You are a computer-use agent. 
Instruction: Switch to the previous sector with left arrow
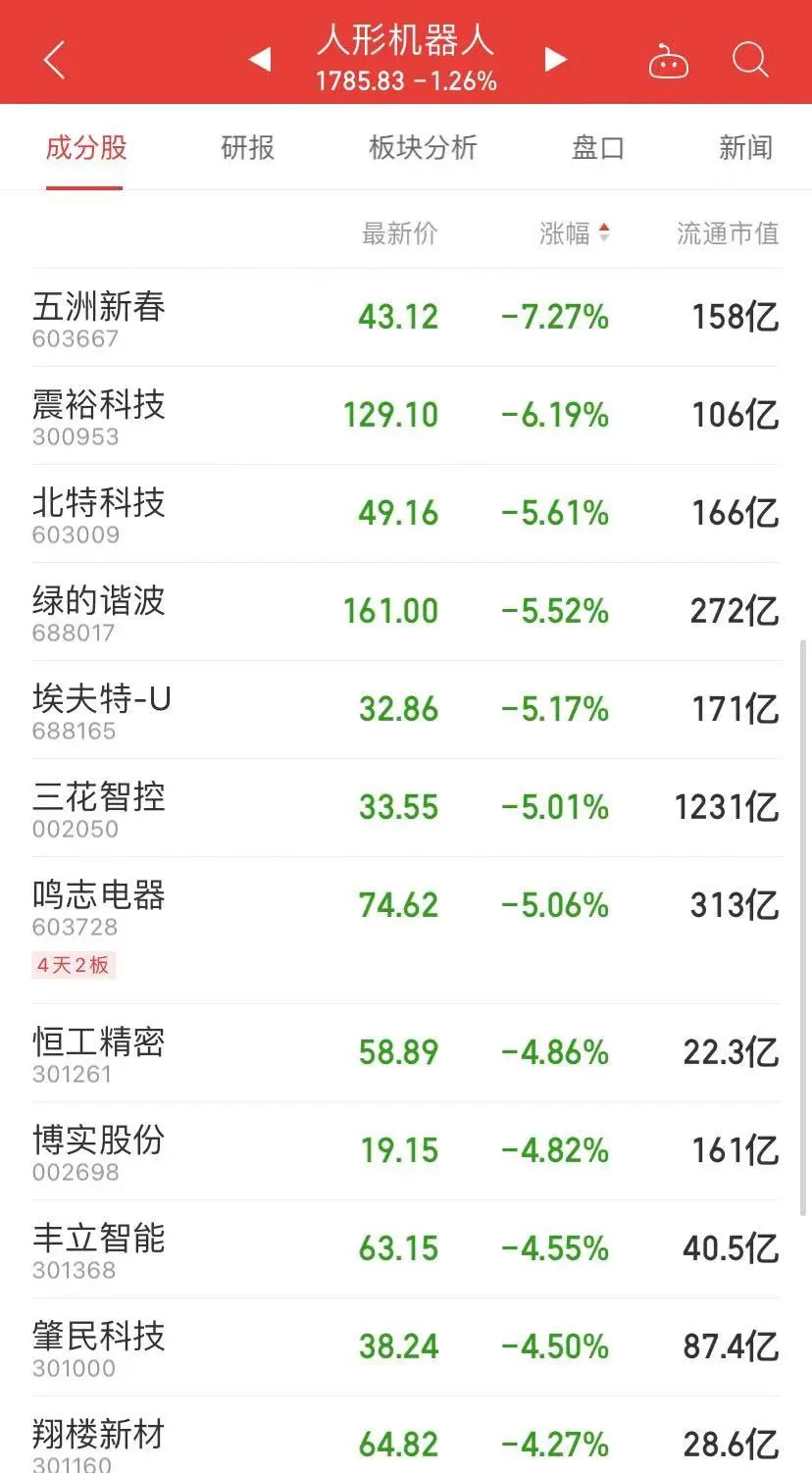260,60
